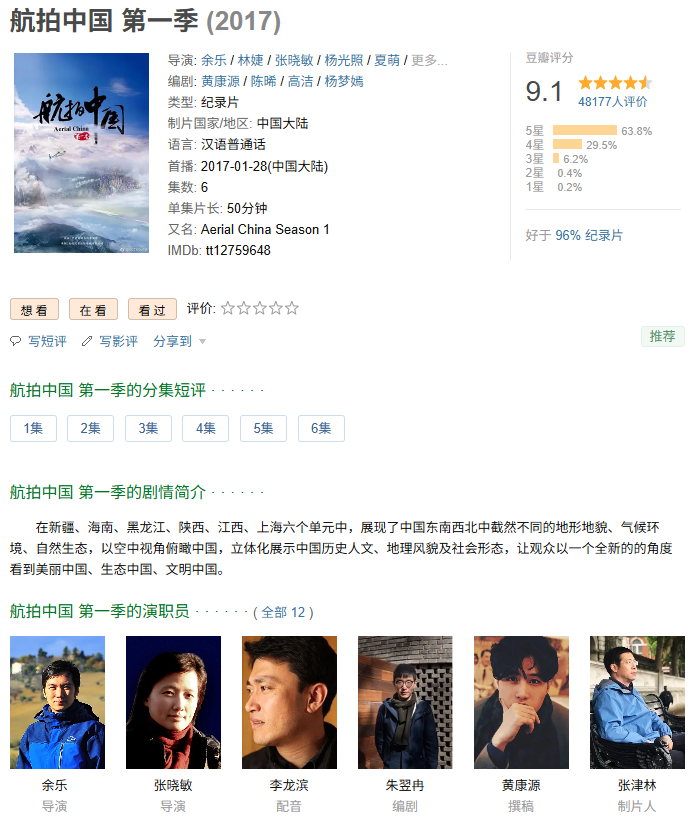Tap the 想看 button

click(34, 310)
